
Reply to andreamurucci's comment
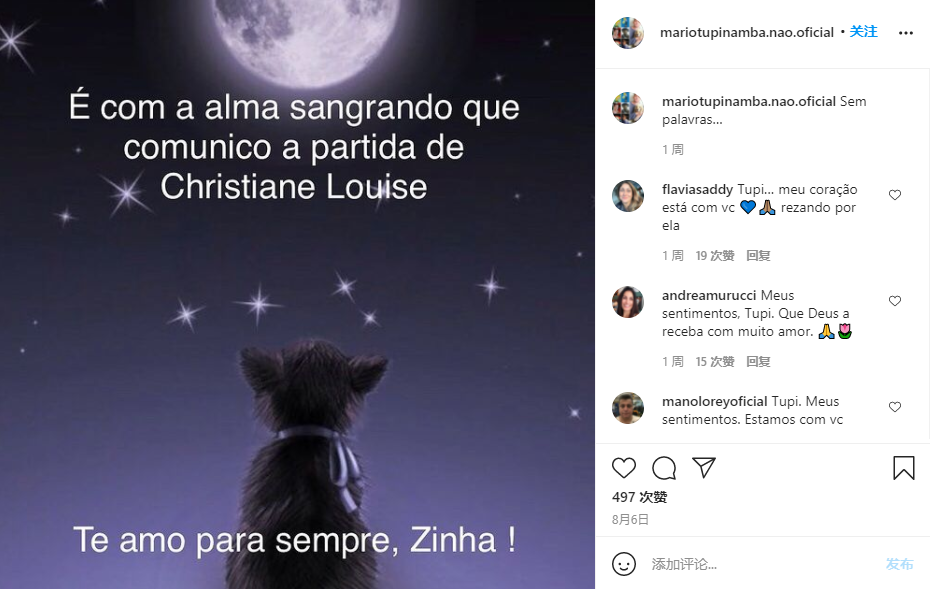(x=758, y=362)
